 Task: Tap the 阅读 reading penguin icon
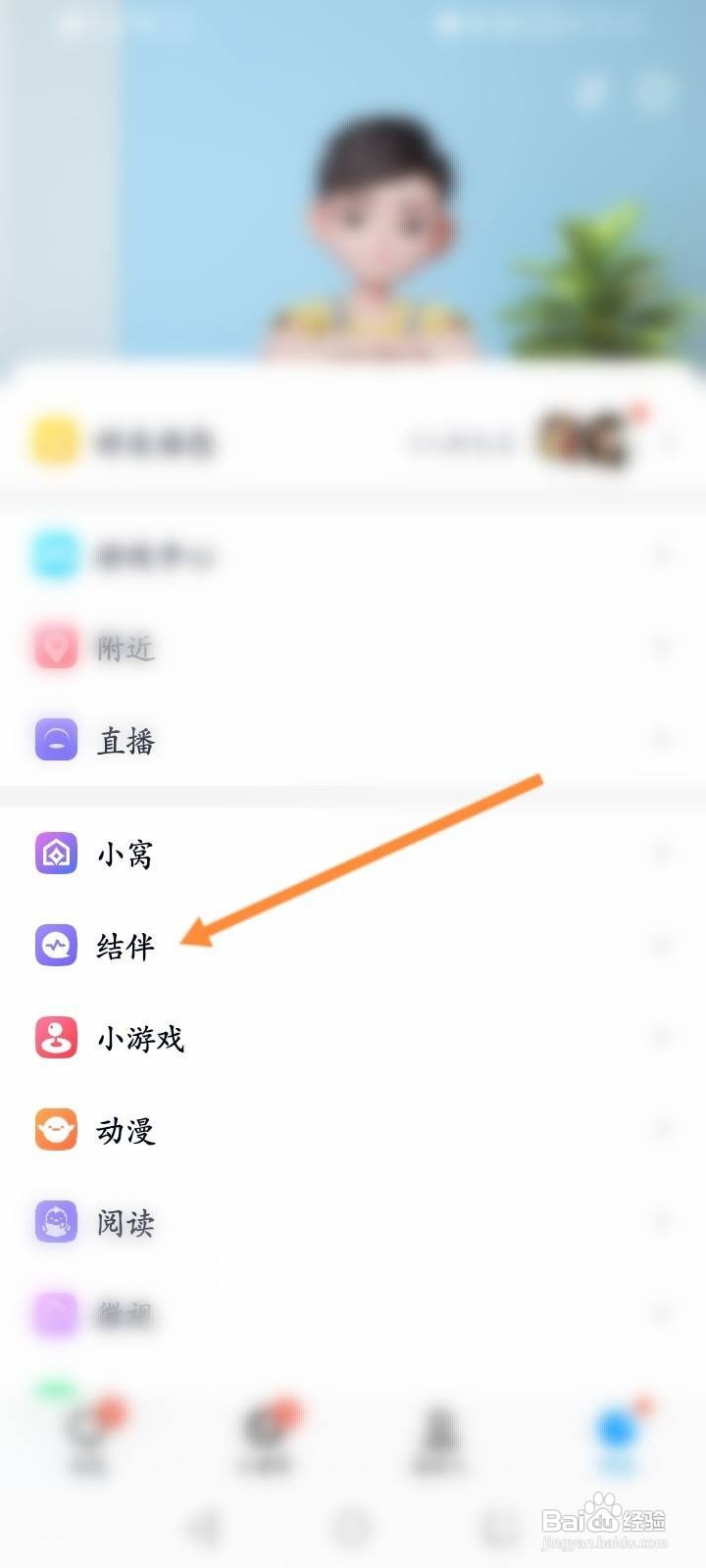(x=57, y=1223)
